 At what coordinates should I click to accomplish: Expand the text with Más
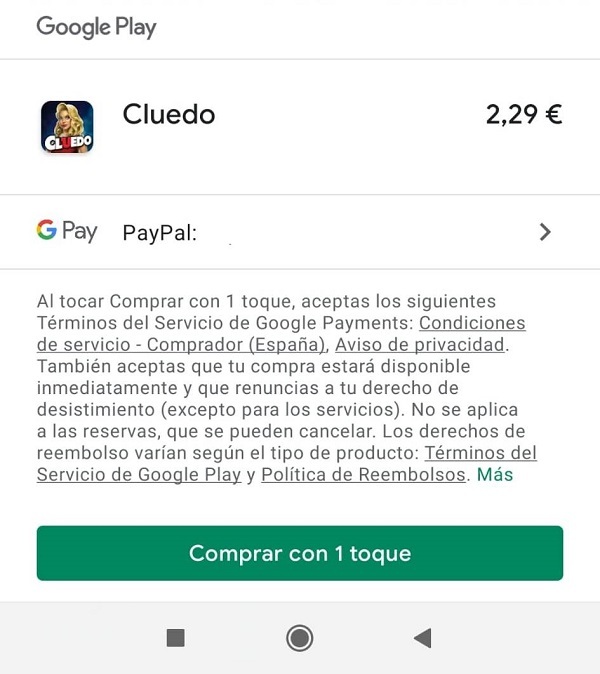click(495, 475)
